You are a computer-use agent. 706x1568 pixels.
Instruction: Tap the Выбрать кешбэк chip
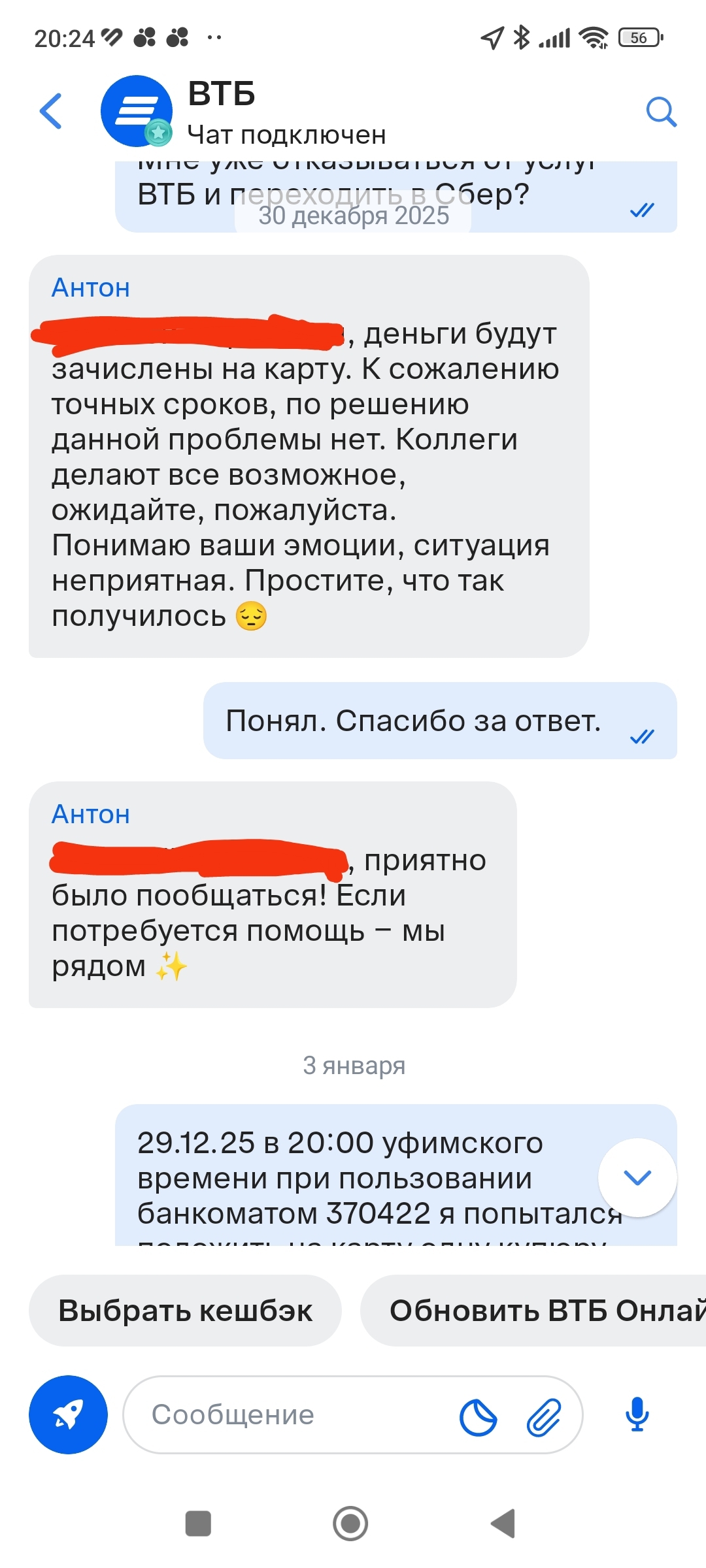(185, 1310)
